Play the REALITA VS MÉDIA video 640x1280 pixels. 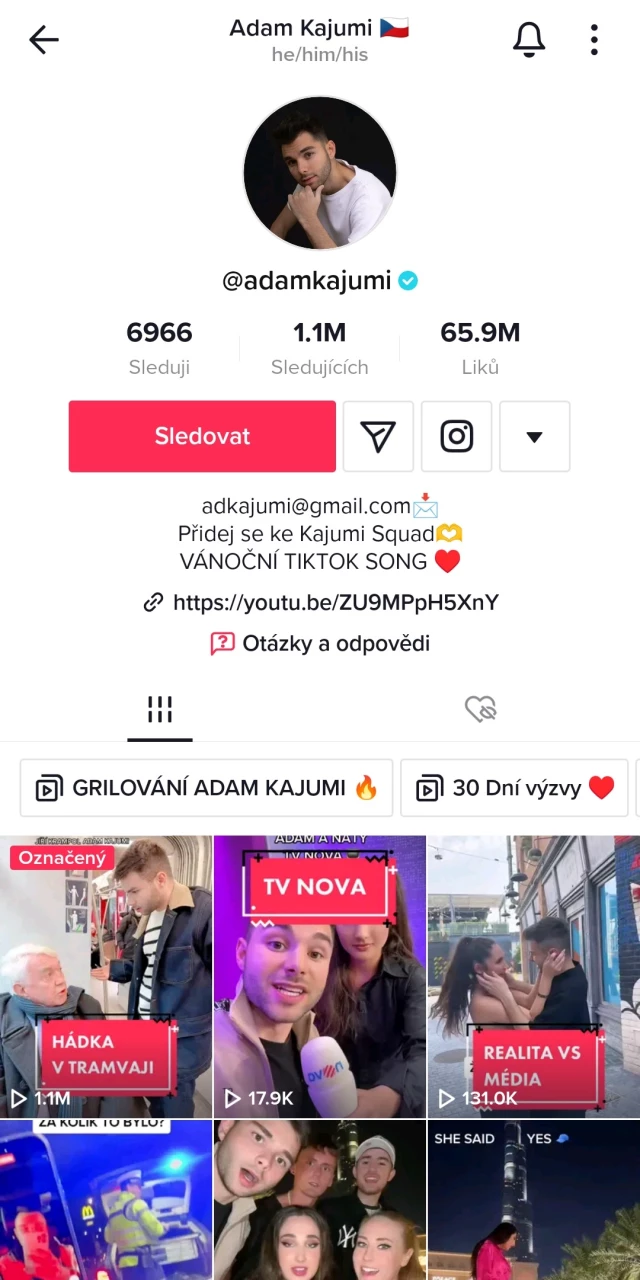533,976
